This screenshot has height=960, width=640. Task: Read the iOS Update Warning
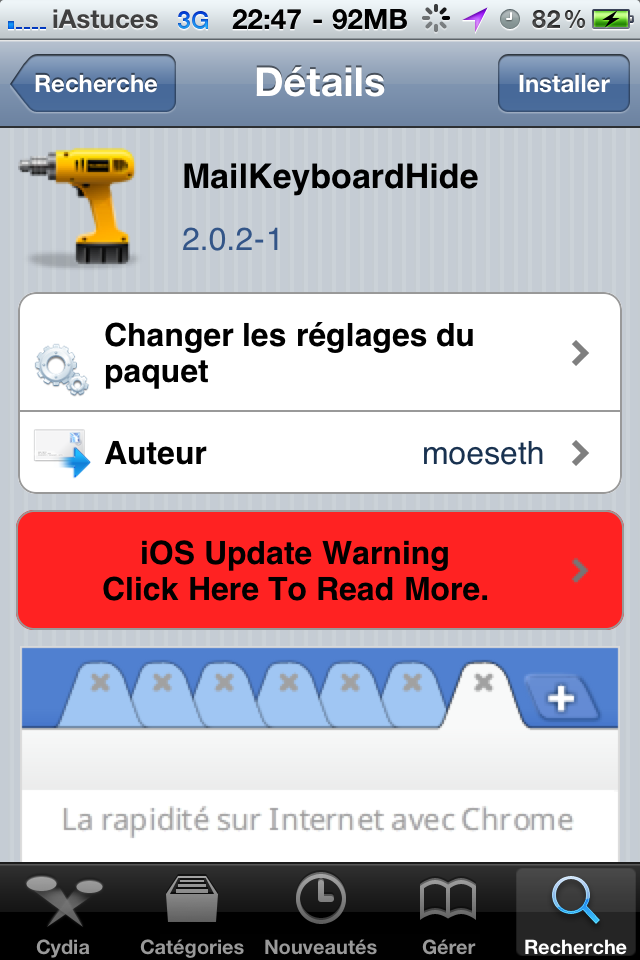click(x=320, y=570)
